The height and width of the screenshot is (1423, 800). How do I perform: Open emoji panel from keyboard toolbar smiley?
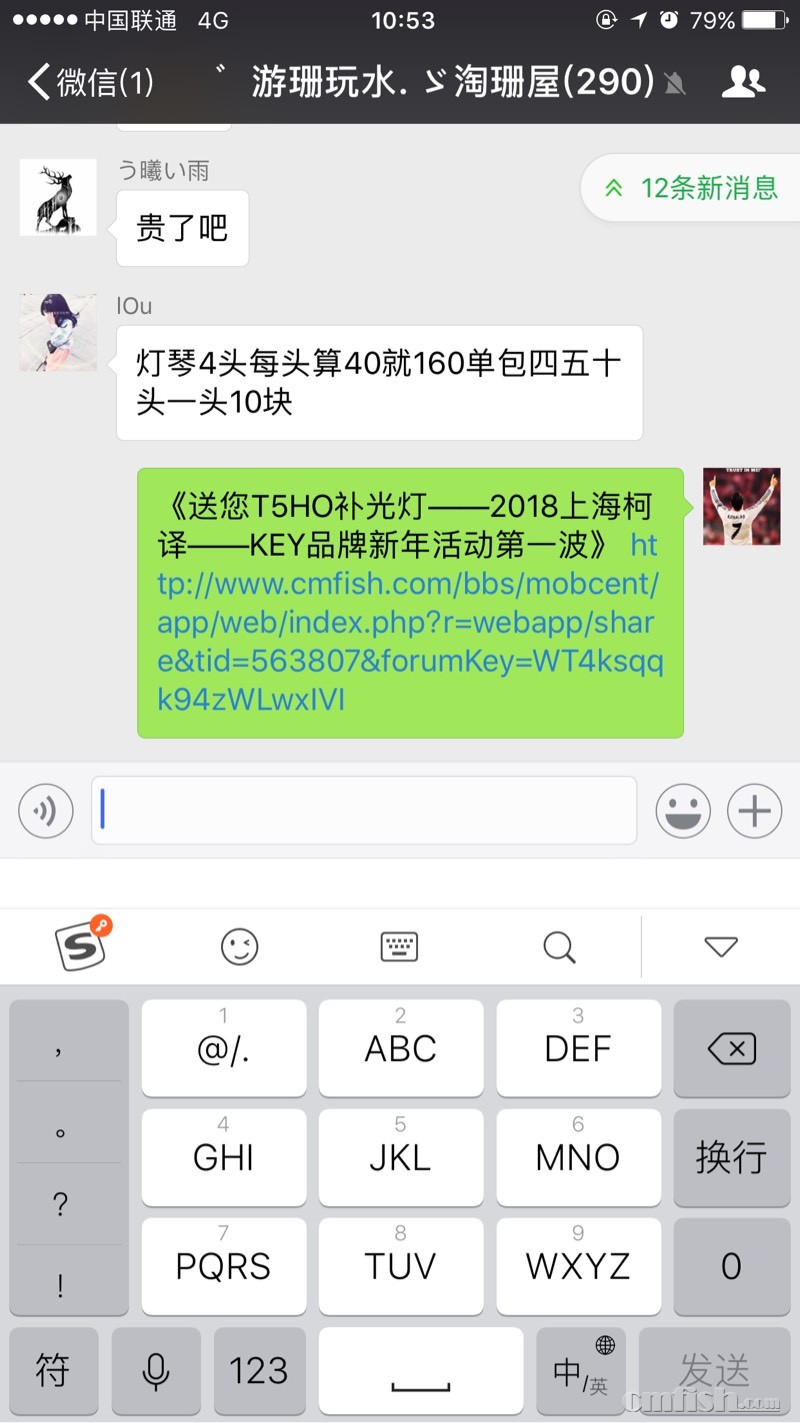[x=239, y=945]
